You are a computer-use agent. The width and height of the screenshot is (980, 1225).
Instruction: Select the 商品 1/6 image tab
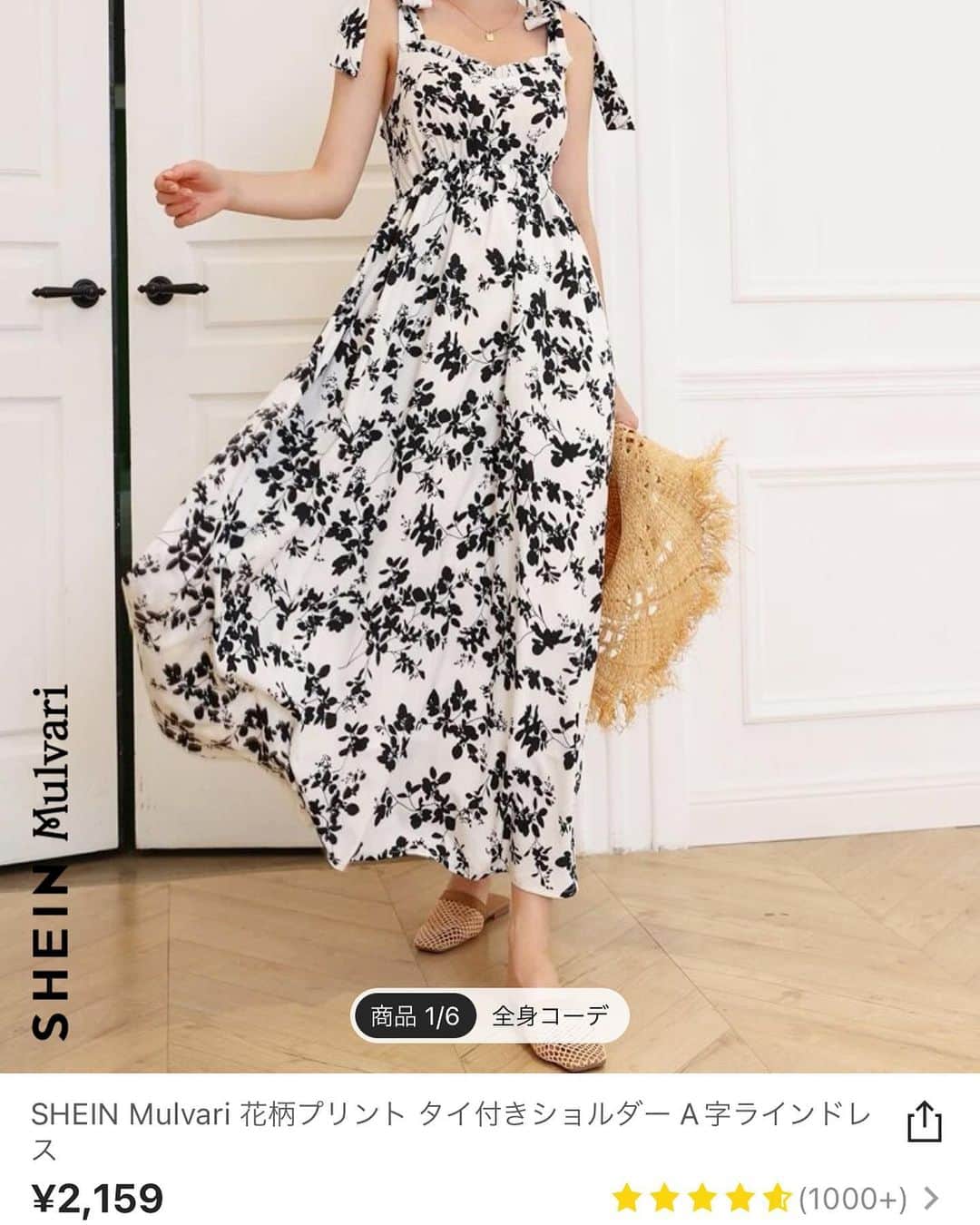[x=415, y=1015]
